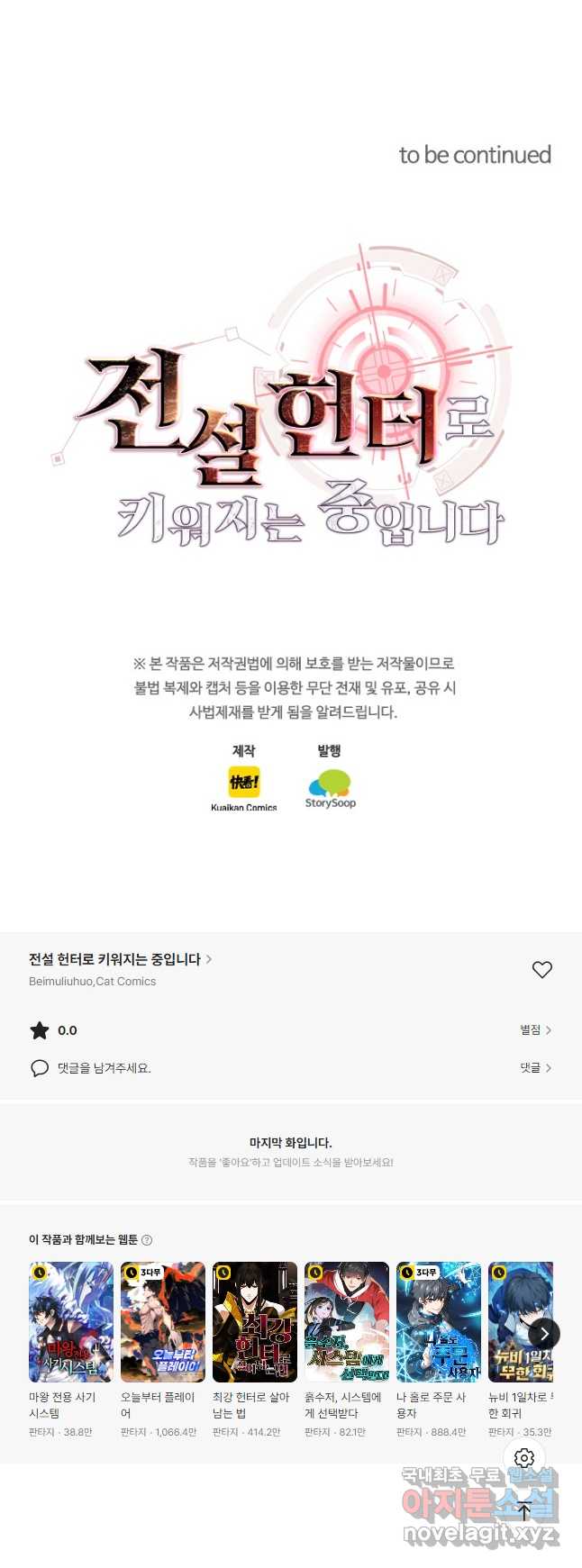Show the next recommended webtoons with the arrow
This screenshot has width=582, height=1568.
click(544, 1334)
